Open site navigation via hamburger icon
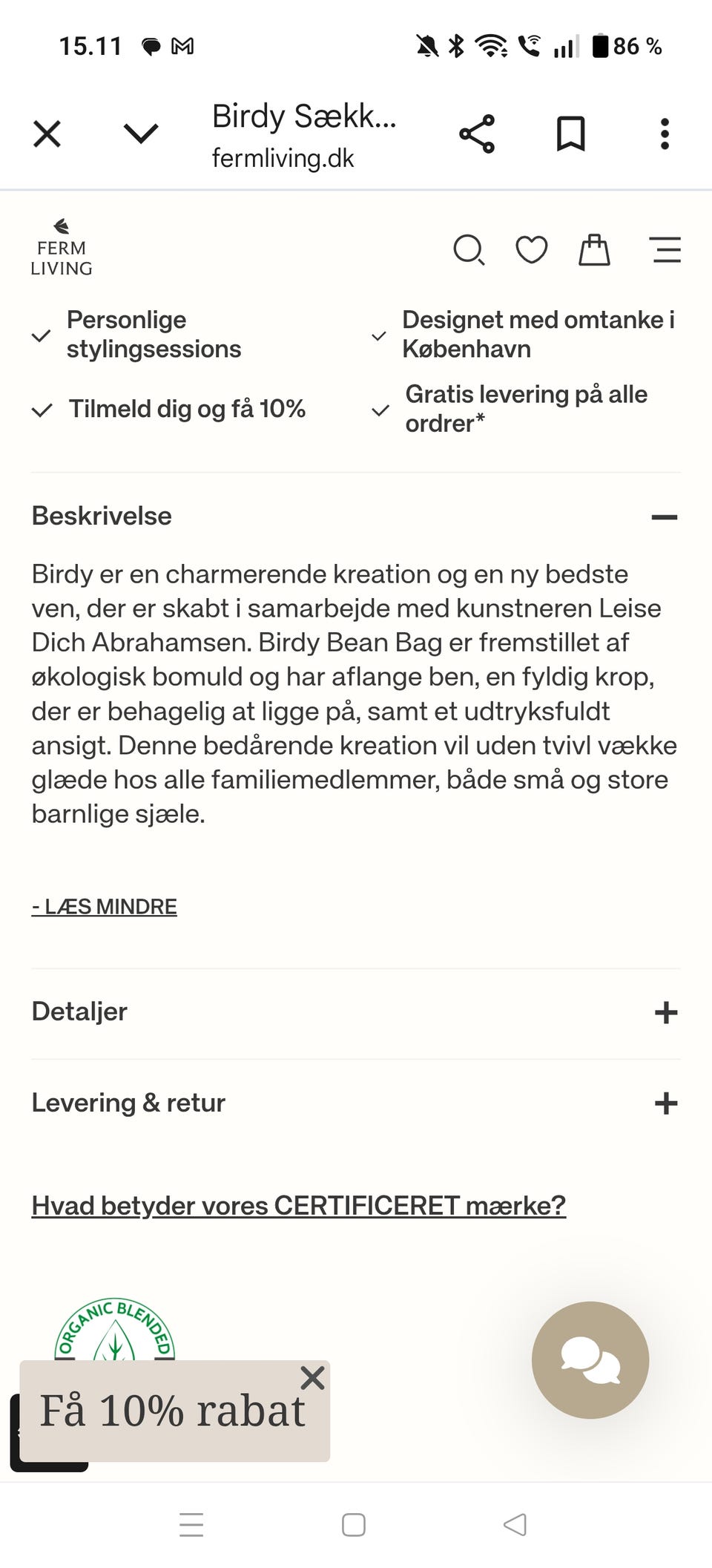Screen dimensions: 712x1568 tap(665, 249)
